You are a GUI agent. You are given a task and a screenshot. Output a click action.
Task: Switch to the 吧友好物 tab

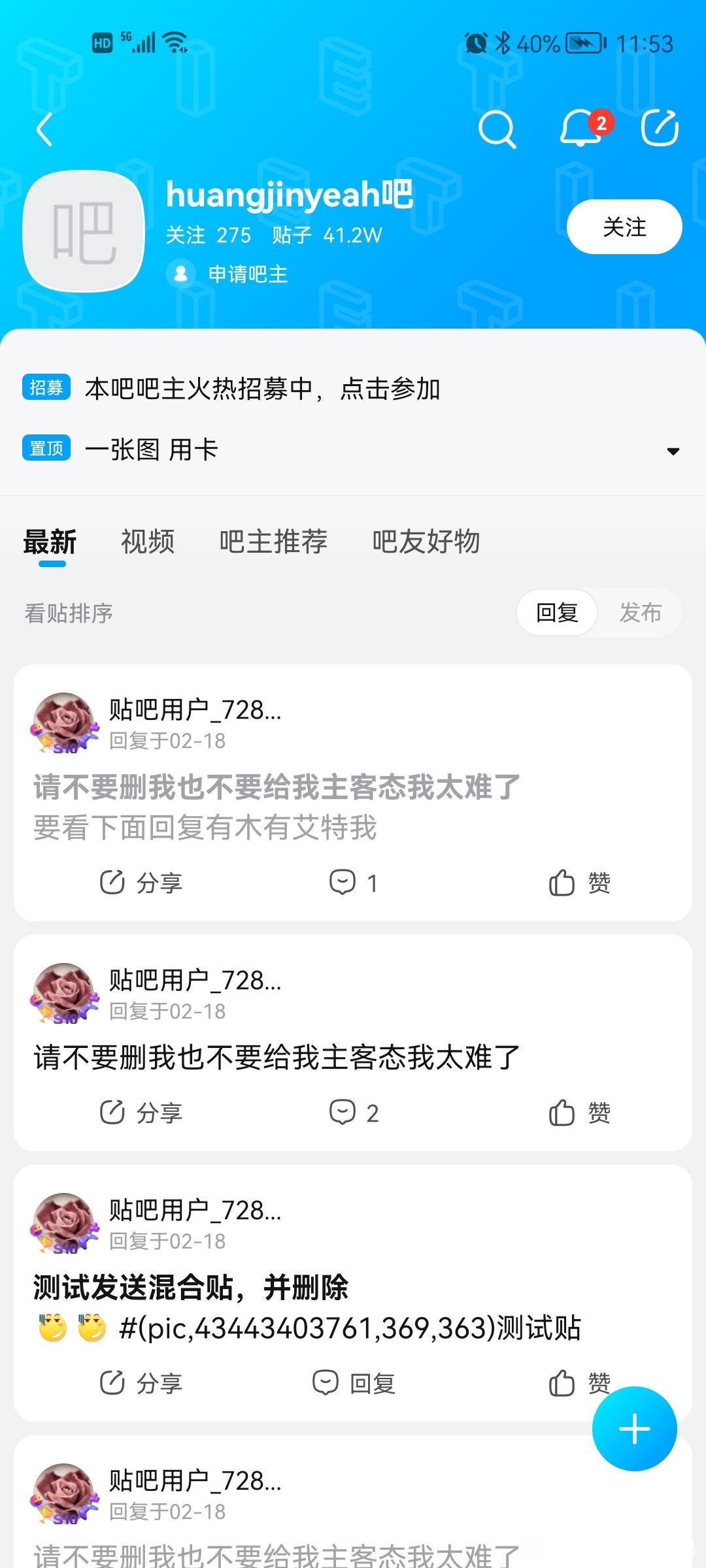click(426, 542)
